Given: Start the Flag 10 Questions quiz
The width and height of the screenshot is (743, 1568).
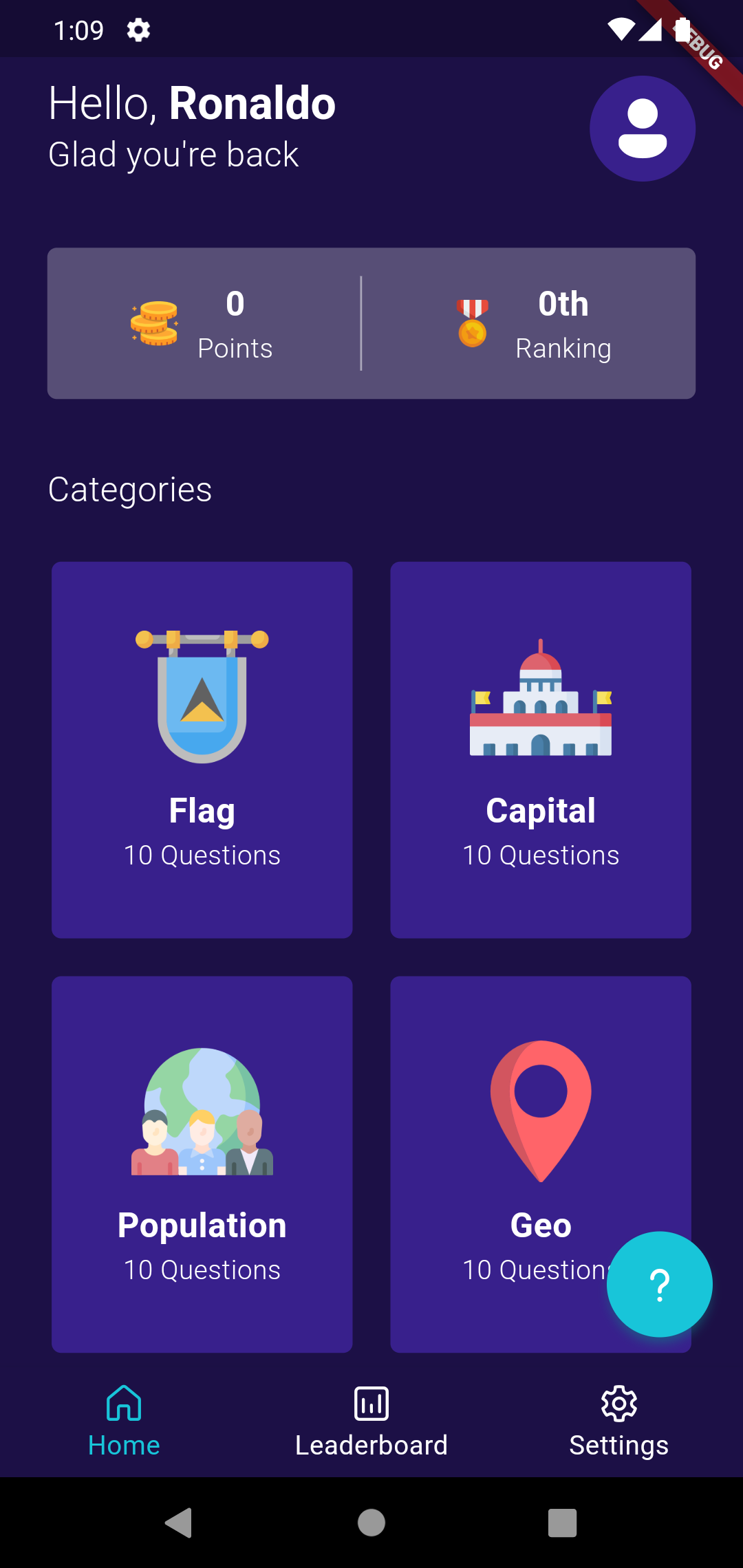Looking at the screenshot, I should pyautogui.click(x=202, y=750).
